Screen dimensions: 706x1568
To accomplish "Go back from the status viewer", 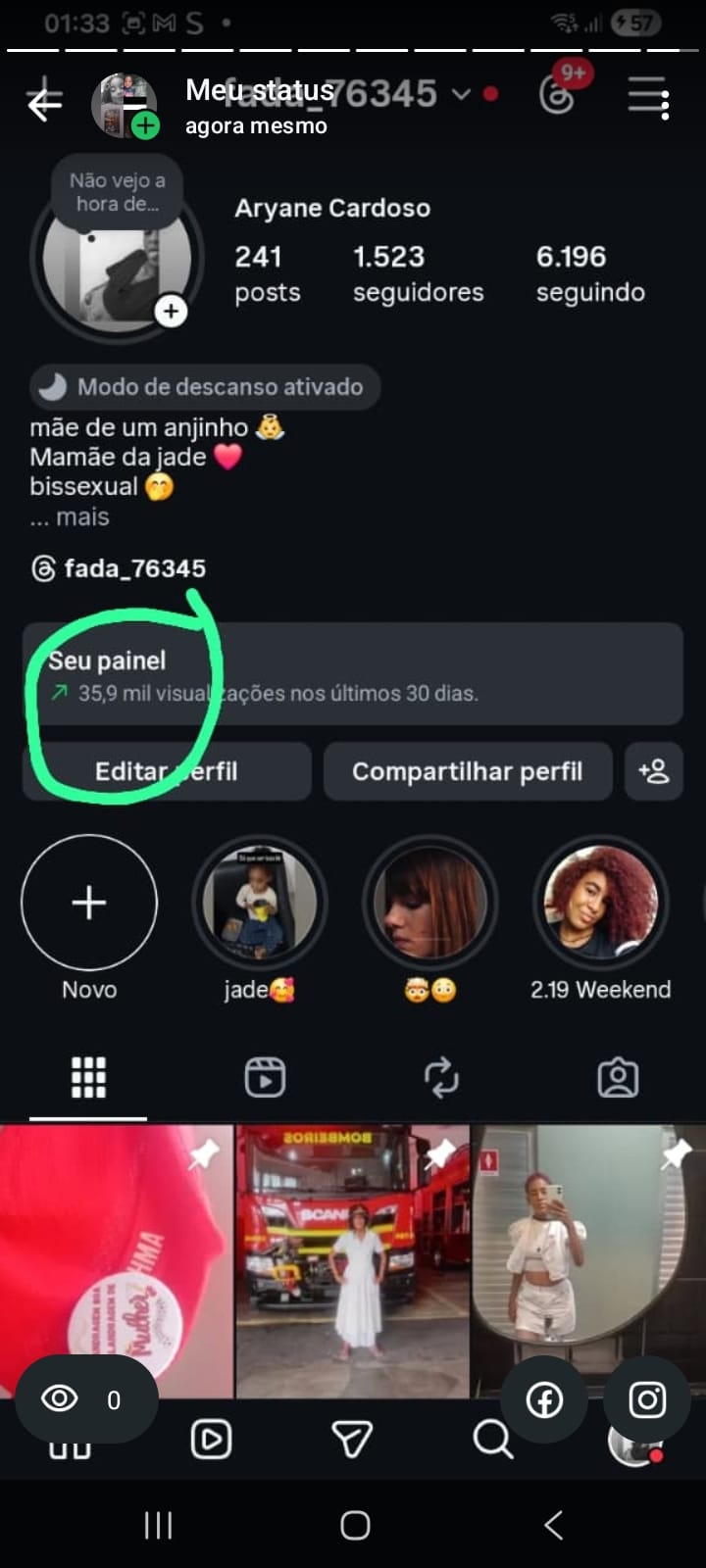I will (x=44, y=103).
